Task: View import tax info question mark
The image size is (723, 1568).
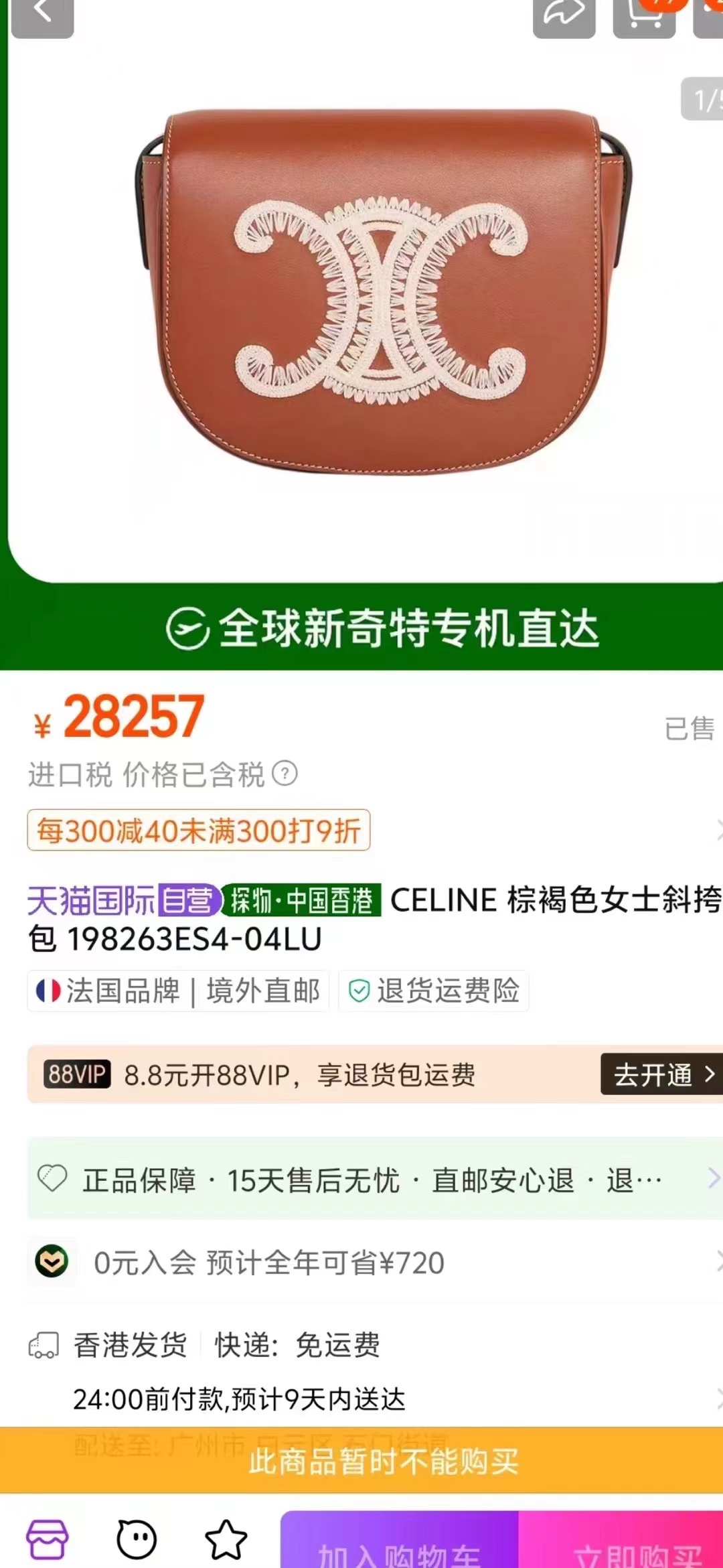Action: pyautogui.click(x=285, y=774)
